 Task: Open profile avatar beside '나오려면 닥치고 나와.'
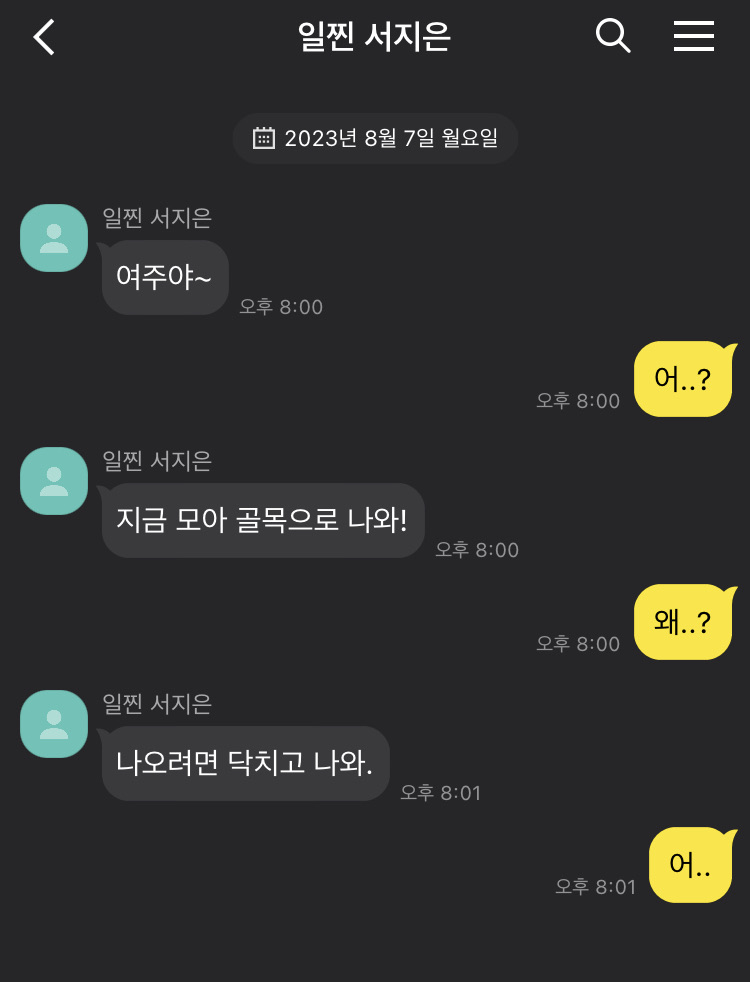click(54, 724)
